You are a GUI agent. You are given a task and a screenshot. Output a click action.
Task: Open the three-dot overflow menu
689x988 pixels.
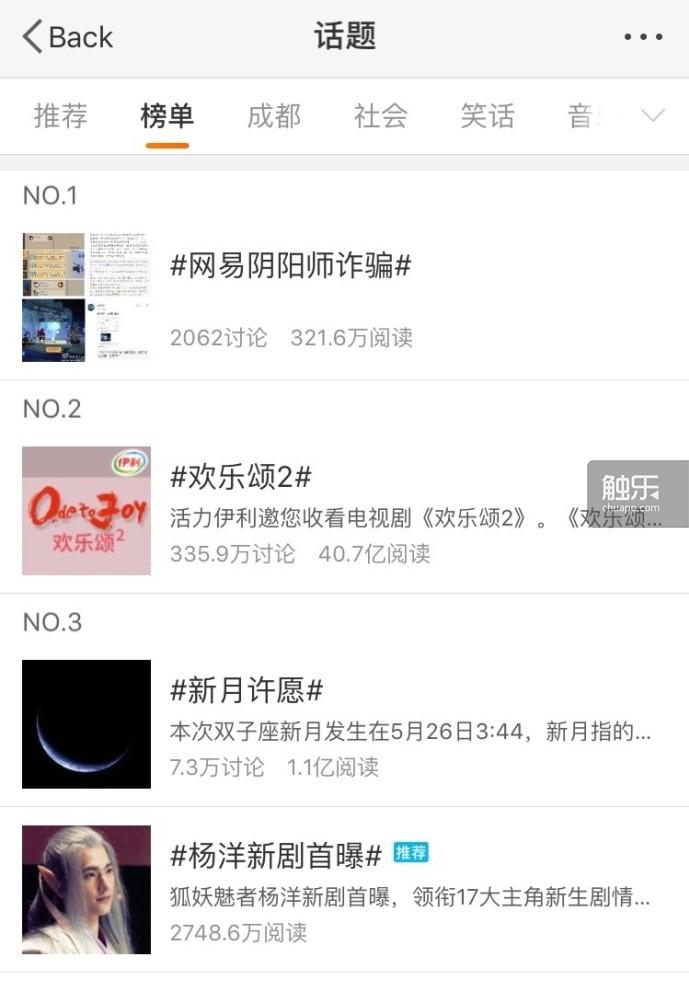click(642, 38)
